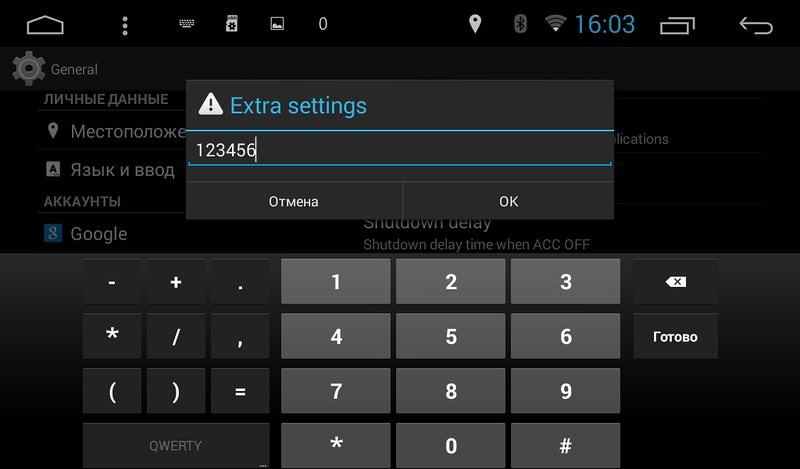Go back using navigation bar arrow
Viewport: 800px width, 469px height.
(x=756, y=24)
